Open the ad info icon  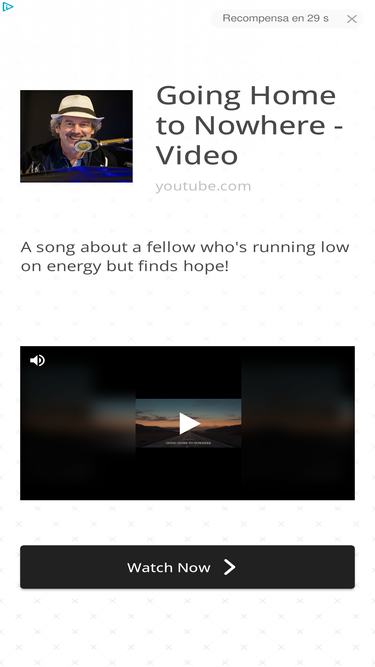8,6
